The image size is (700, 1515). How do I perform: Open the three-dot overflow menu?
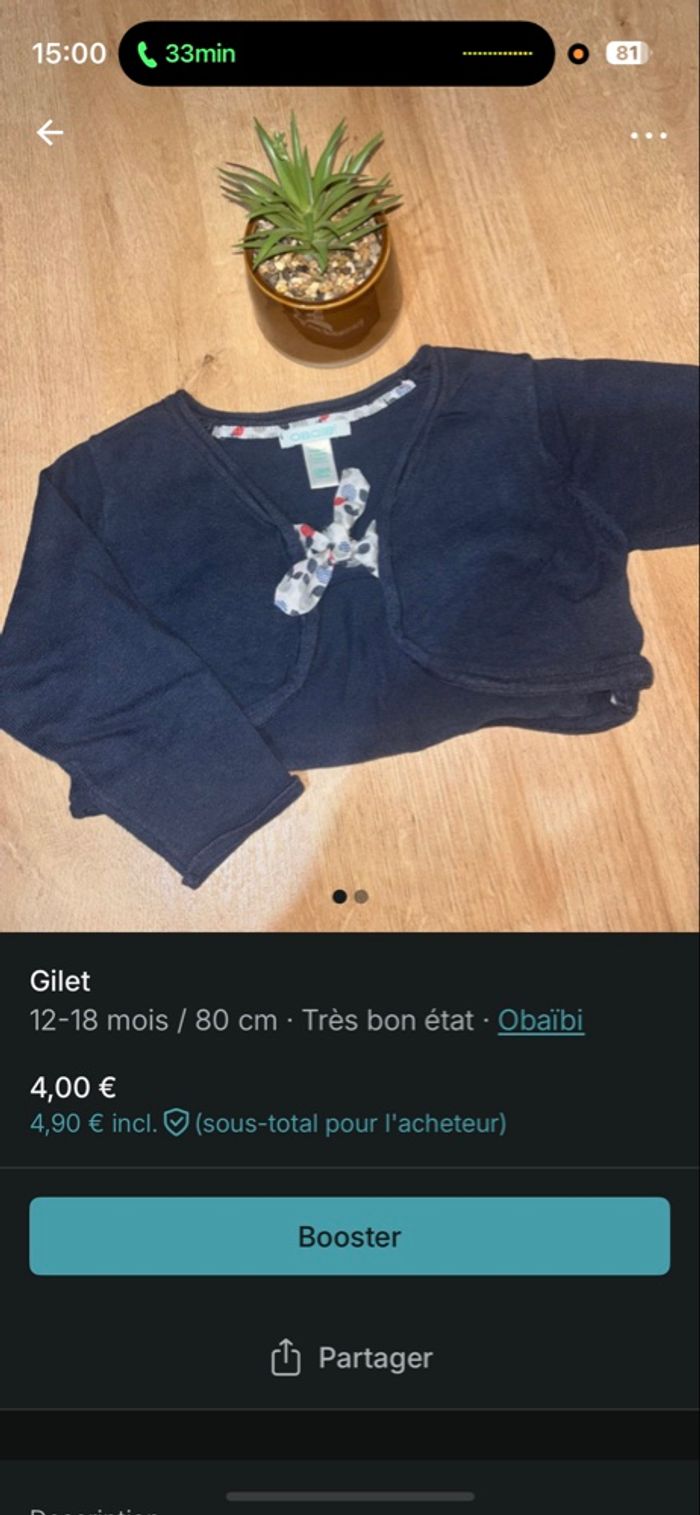click(x=648, y=136)
